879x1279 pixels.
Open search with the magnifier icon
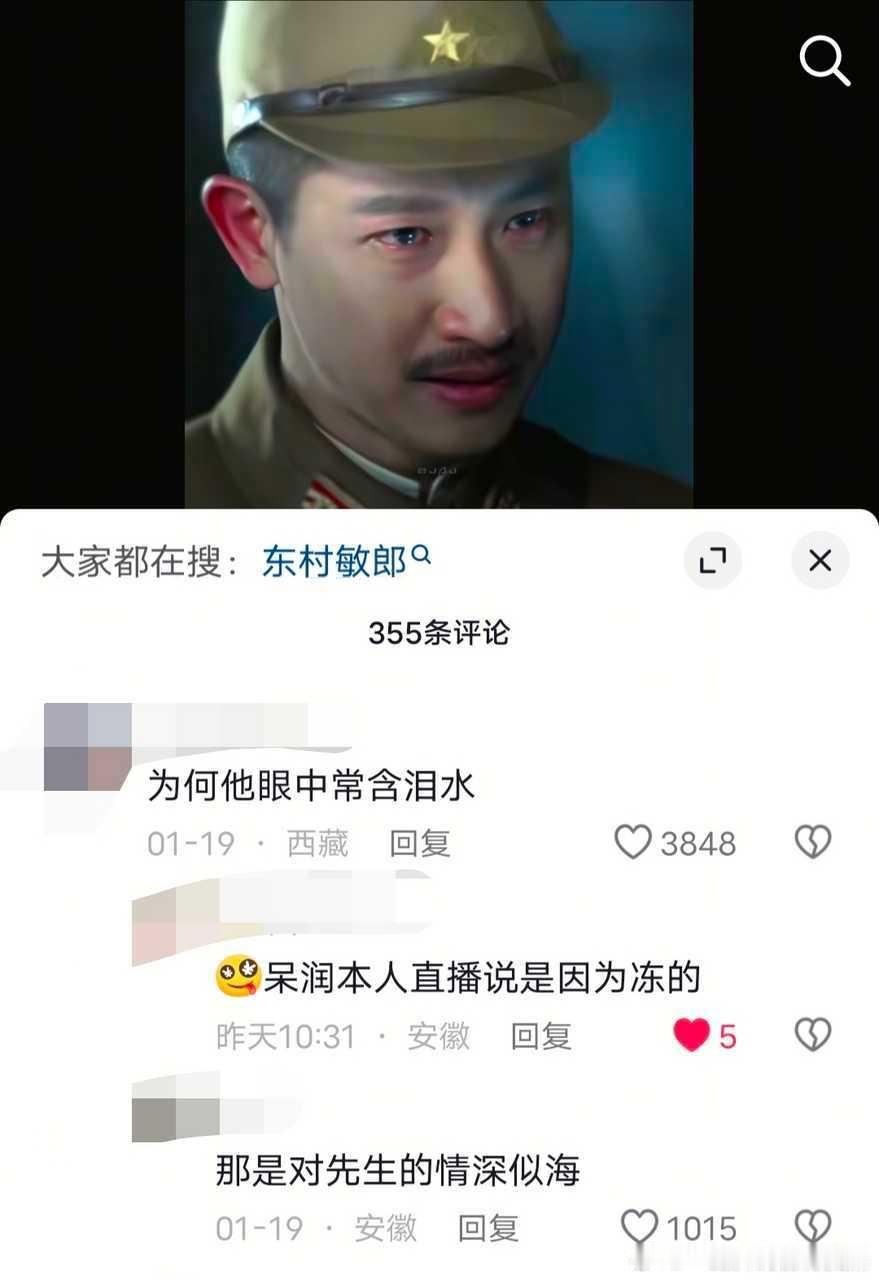pyautogui.click(x=825, y=58)
